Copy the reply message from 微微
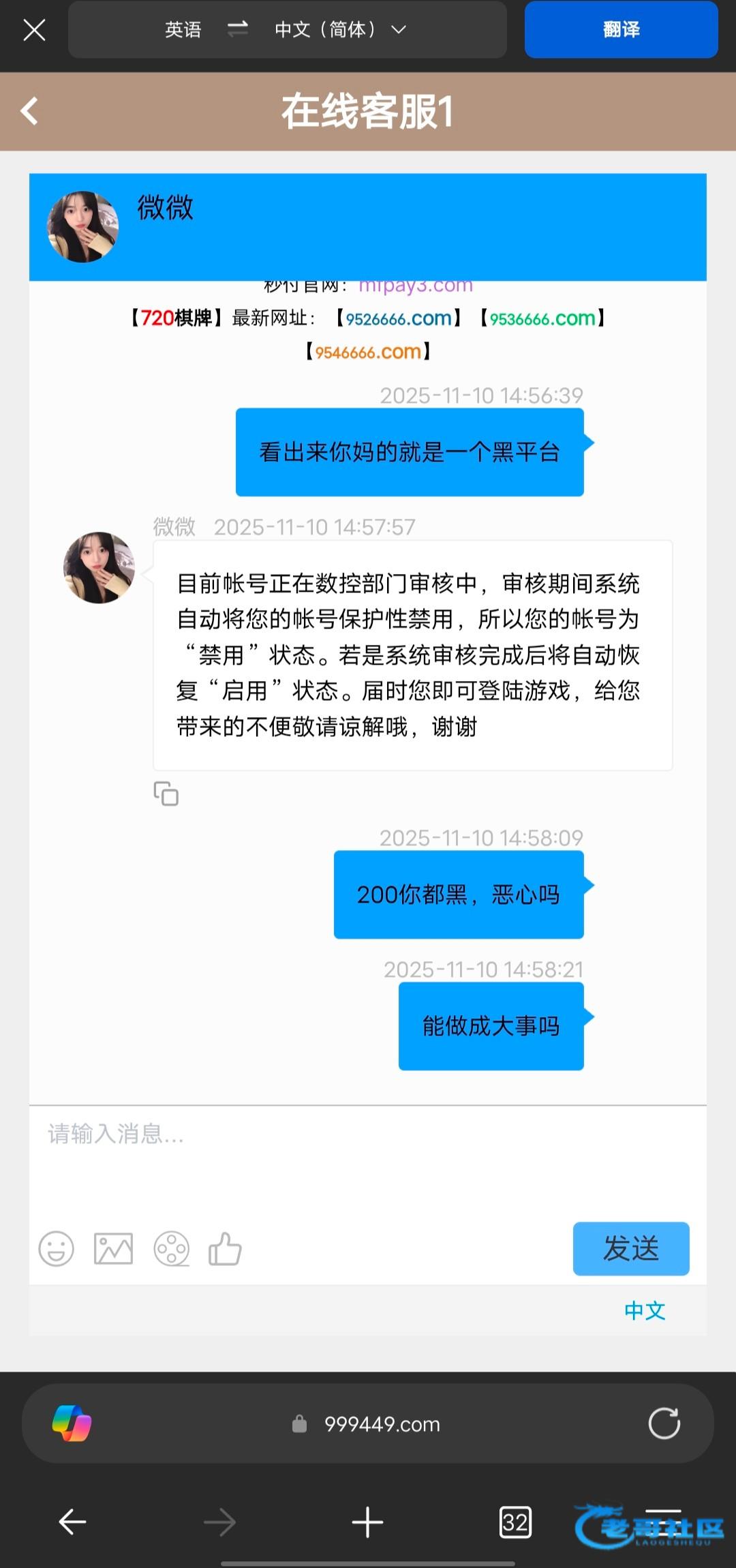Image resolution: width=736 pixels, height=1568 pixels. pos(166,794)
